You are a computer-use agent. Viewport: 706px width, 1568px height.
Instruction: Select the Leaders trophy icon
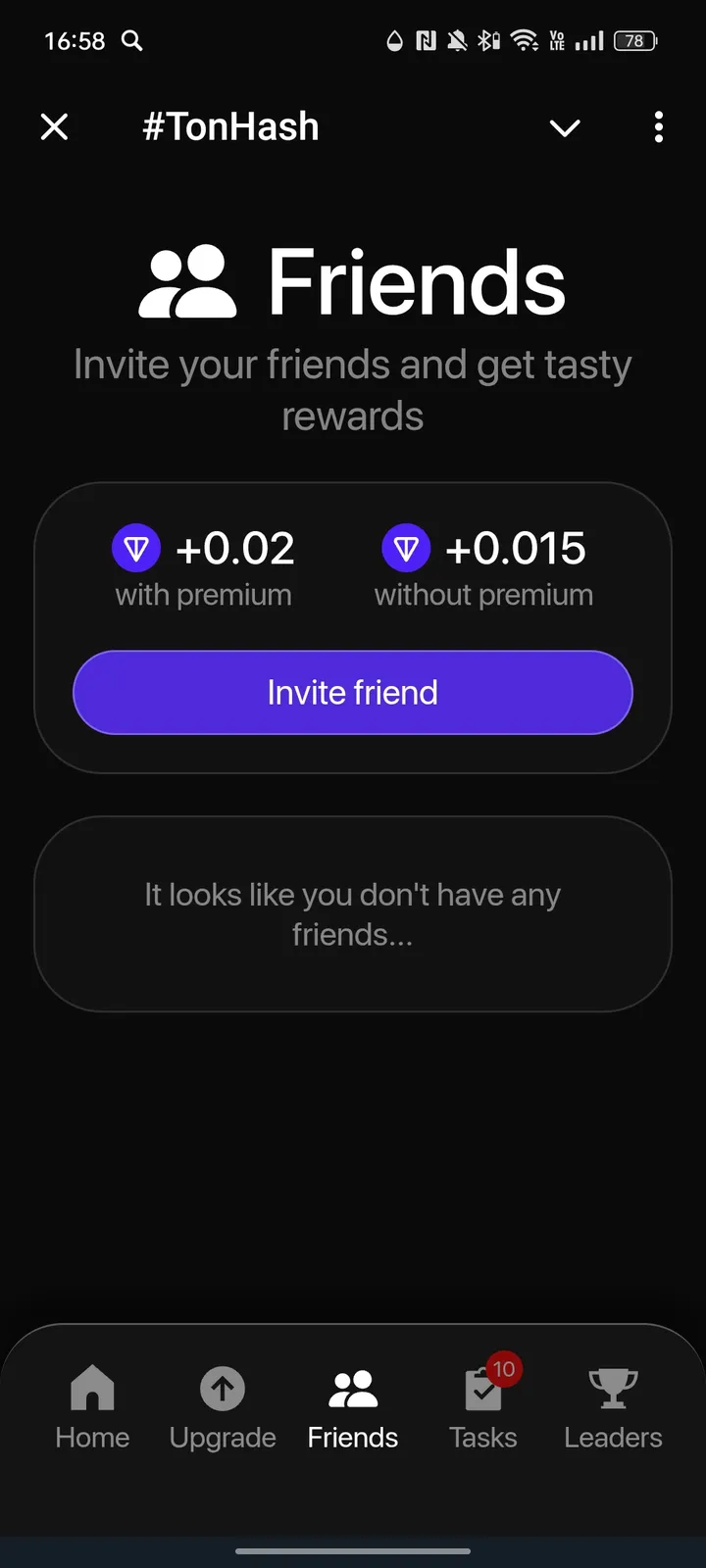pyautogui.click(x=612, y=1390)
